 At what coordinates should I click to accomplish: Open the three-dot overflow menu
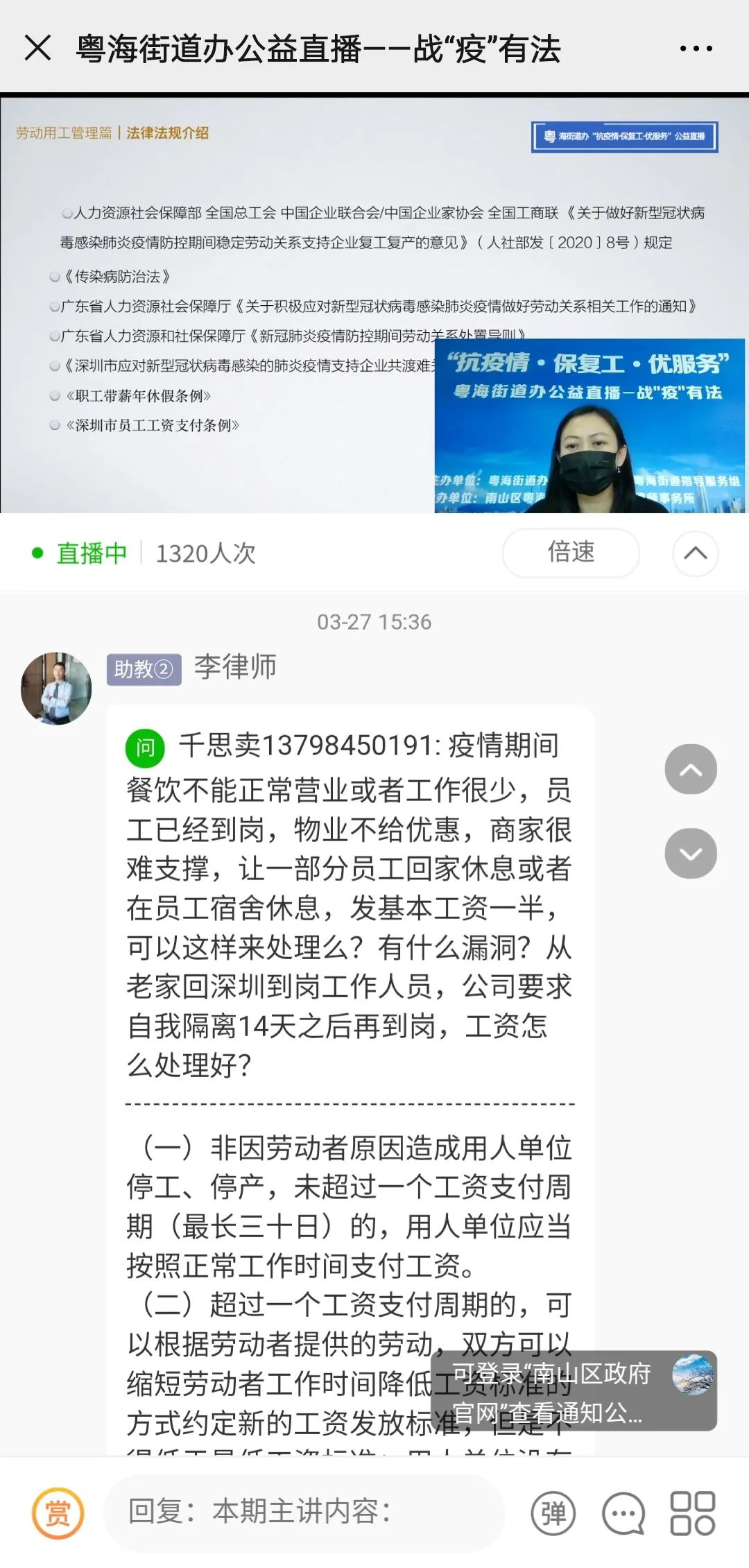(696, 49)
